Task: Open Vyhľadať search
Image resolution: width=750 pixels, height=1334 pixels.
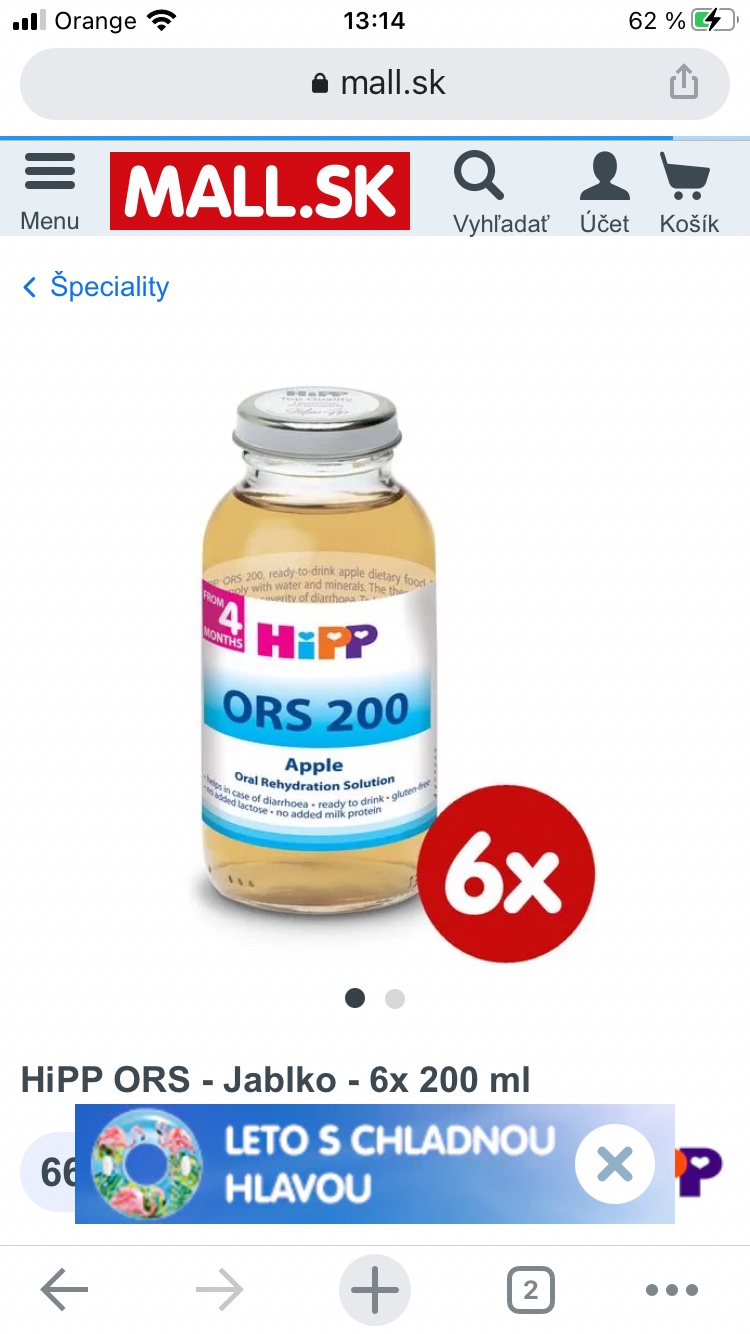Action: pos(500,192)
